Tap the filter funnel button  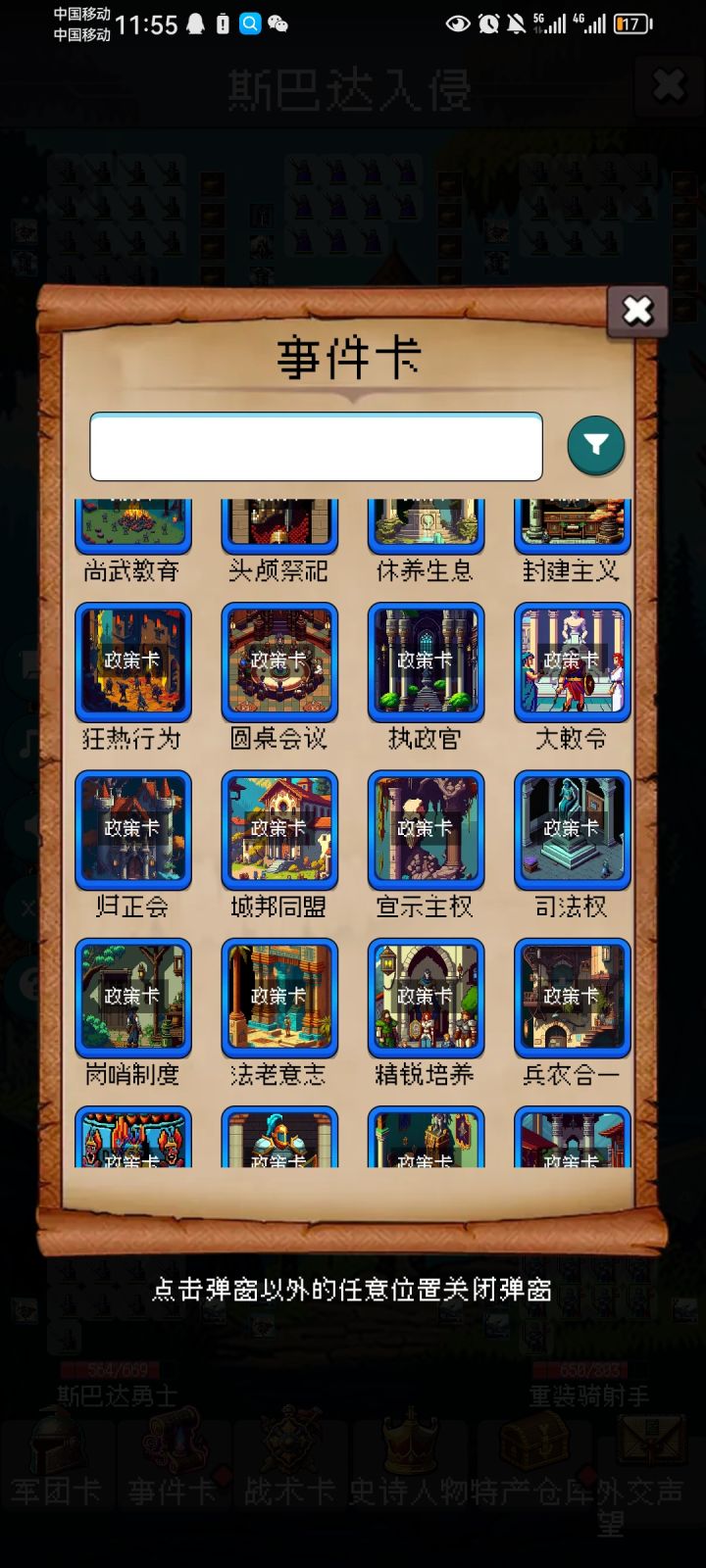point(595,445)
